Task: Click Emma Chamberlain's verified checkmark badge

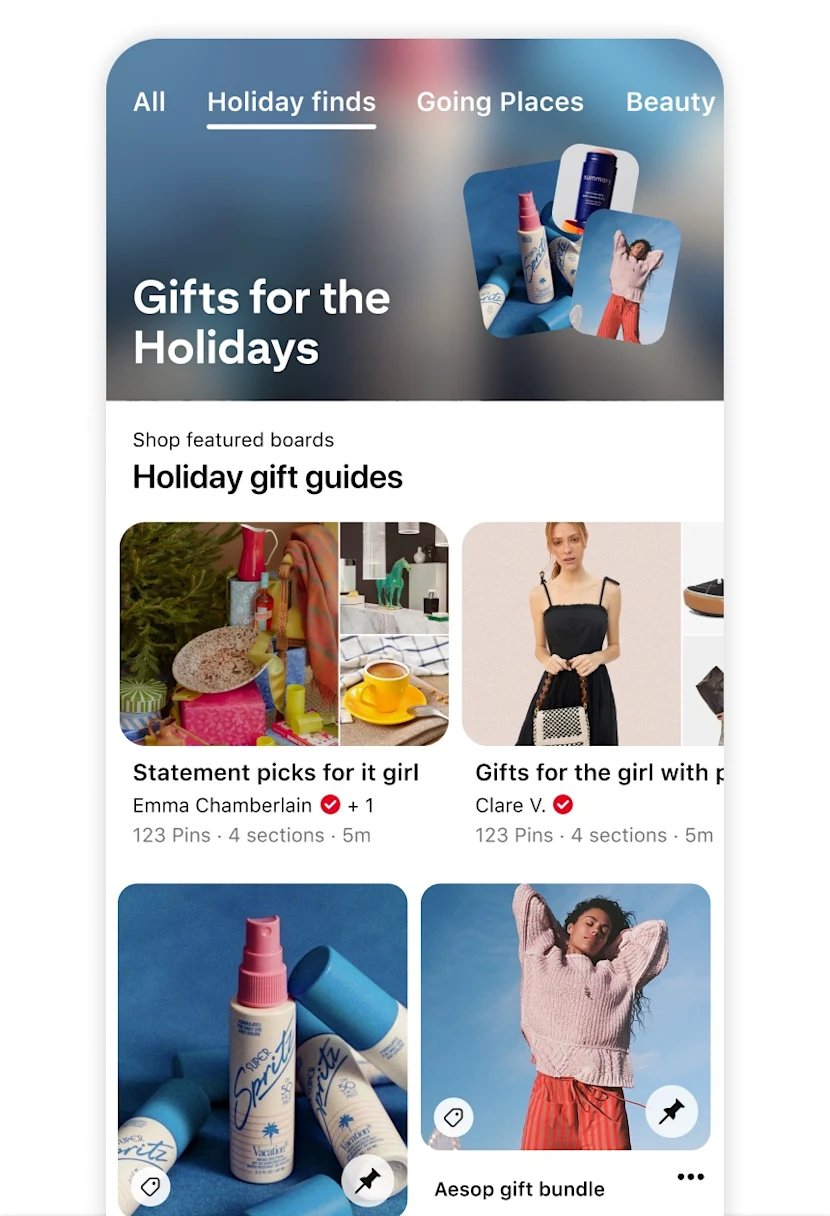Action: click(329, 804)
